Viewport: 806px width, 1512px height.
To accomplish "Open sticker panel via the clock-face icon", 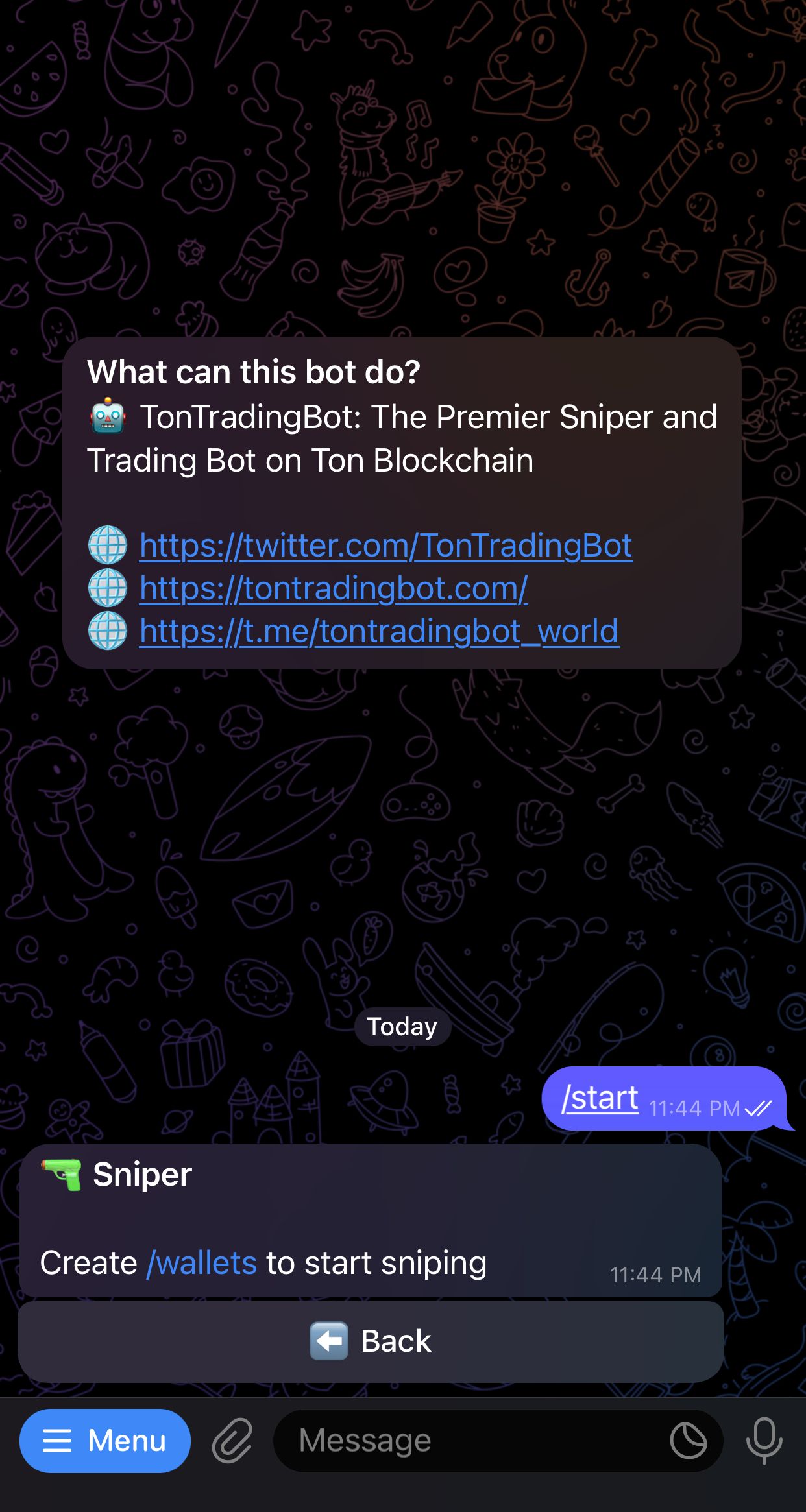I will (x=690, y=1441).
